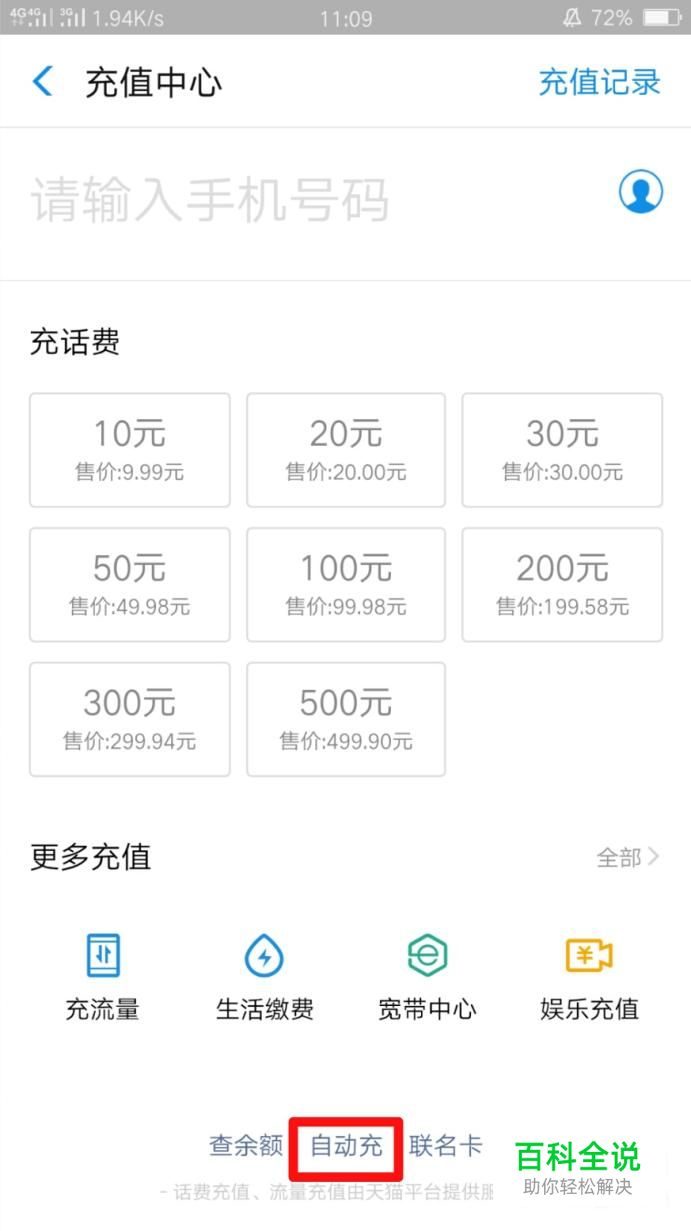This screenshot has width=691, height=1231.
Task: Select the 20元 top-up option
Action: (346, 449)
